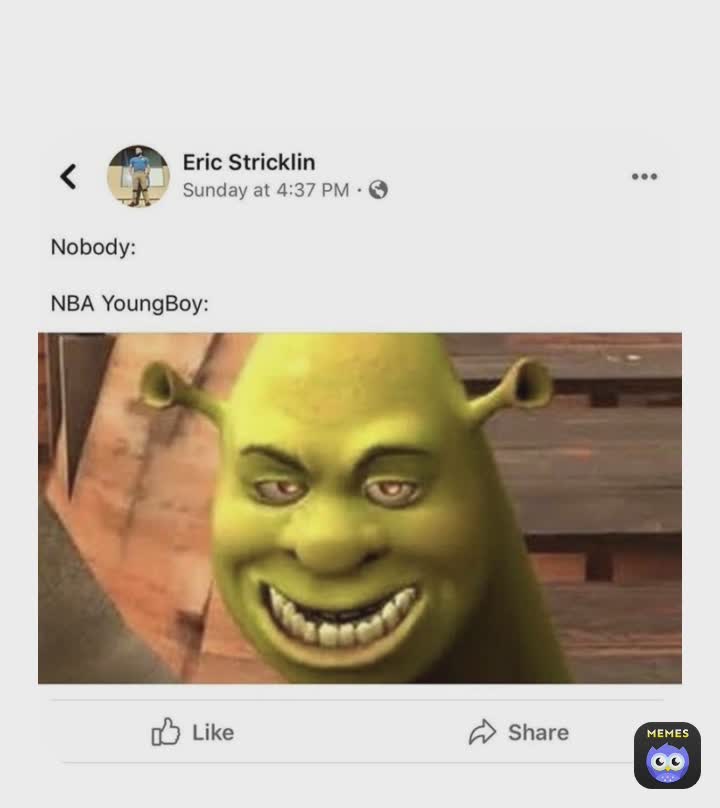Click the thumbs-up Like icon
Image resolution: width=720 pixels, height=808 pixels.
coord(164,732)
